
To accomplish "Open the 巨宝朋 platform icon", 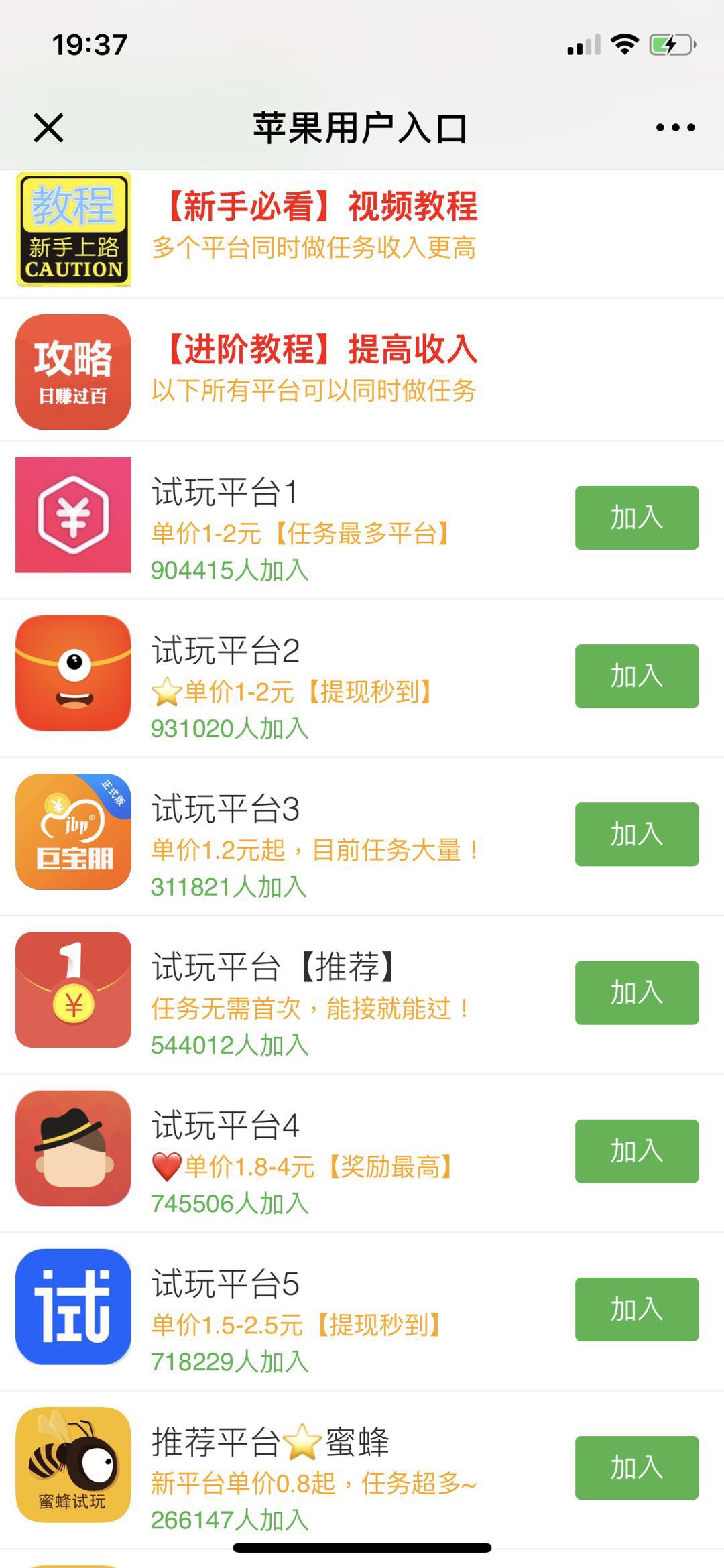I will pos(74,835).
